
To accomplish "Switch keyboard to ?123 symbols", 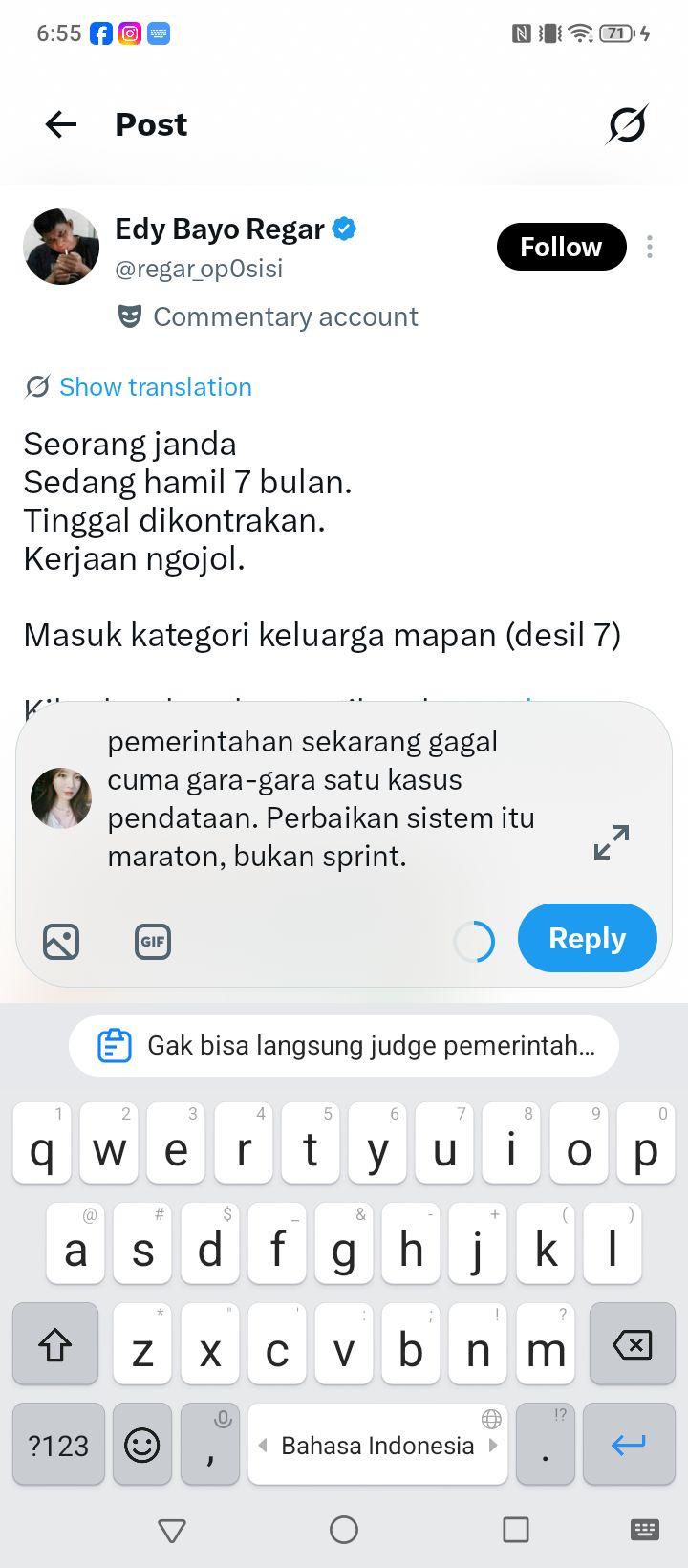I will pos(58,1445).
